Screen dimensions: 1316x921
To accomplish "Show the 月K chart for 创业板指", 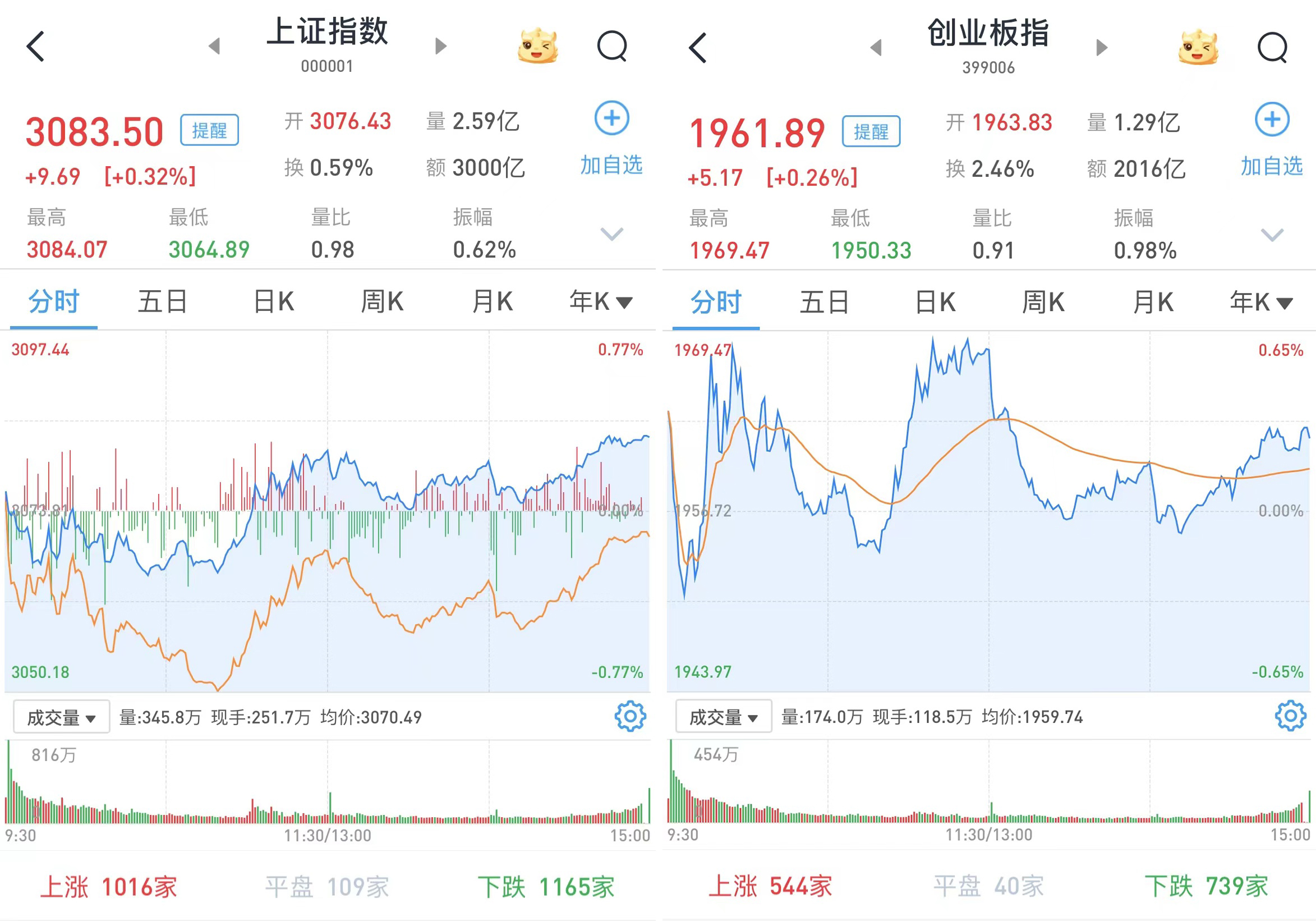I will [x=1153, y=302].
